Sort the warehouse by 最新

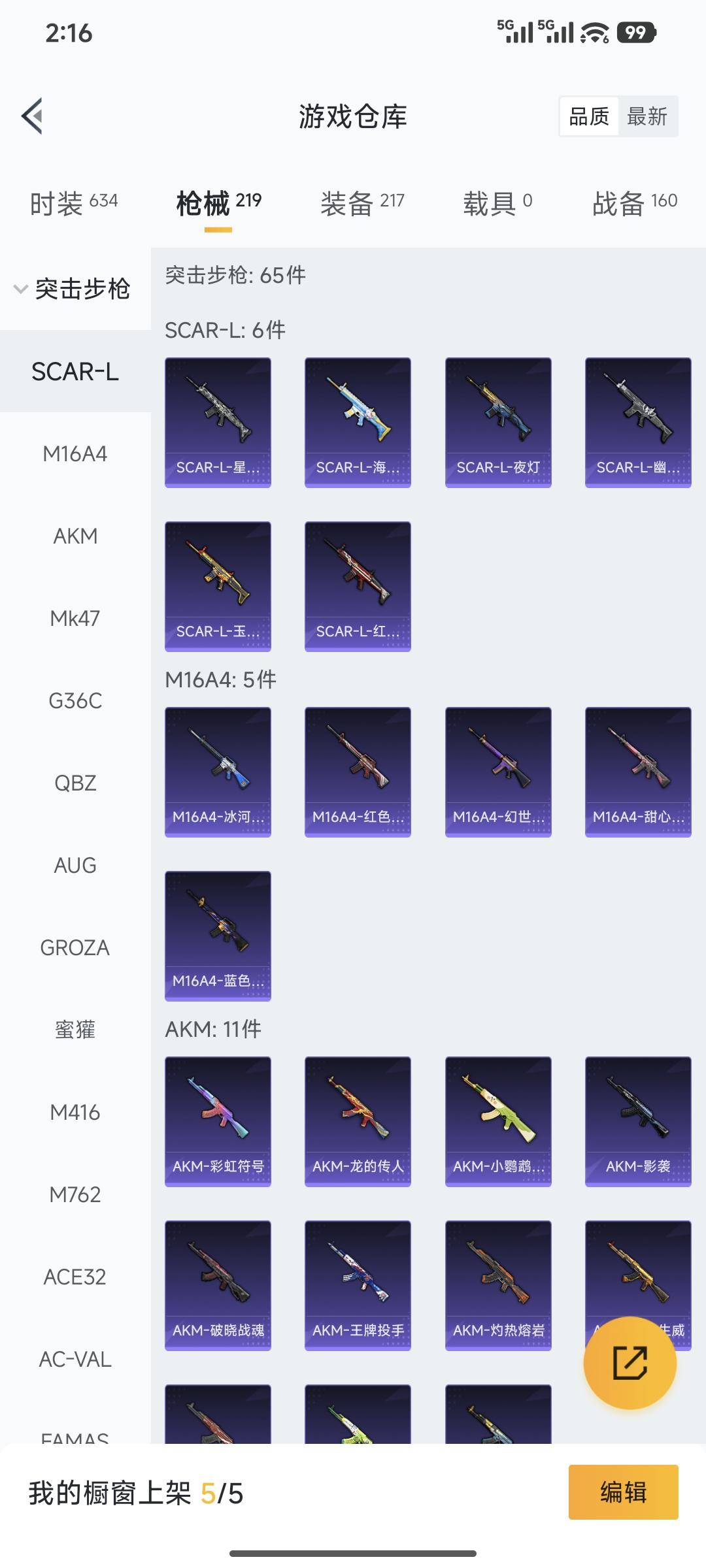pyautogui.click(x=647, y=117)
